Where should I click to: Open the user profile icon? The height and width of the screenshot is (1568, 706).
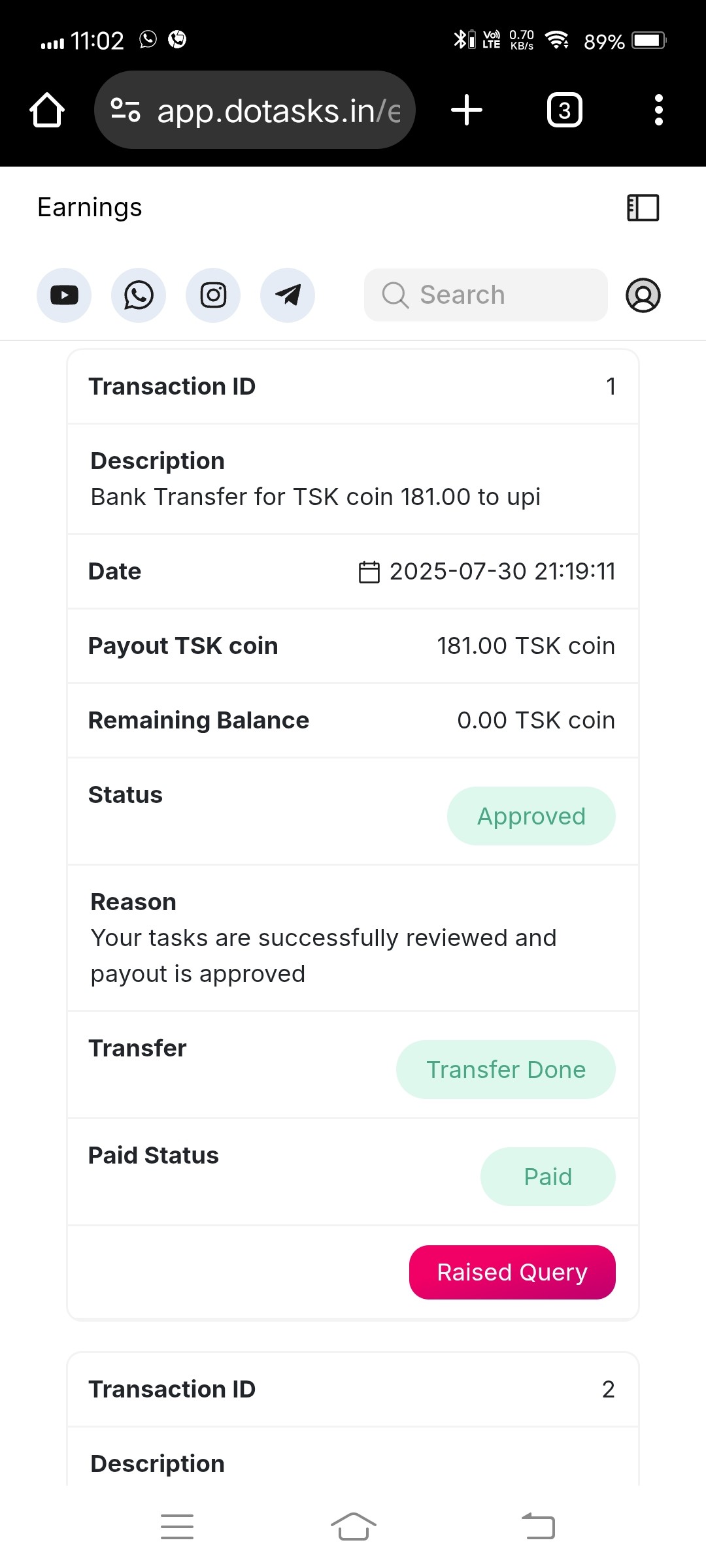643,295
